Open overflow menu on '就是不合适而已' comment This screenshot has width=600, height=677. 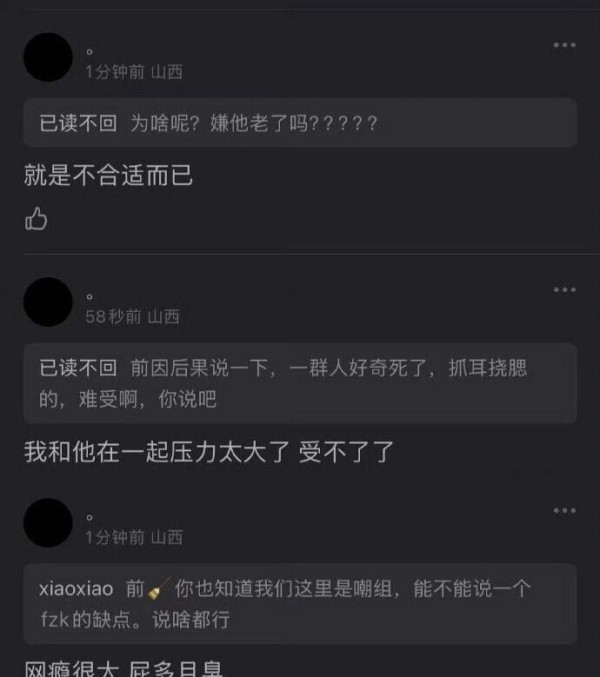pos(564,46)
